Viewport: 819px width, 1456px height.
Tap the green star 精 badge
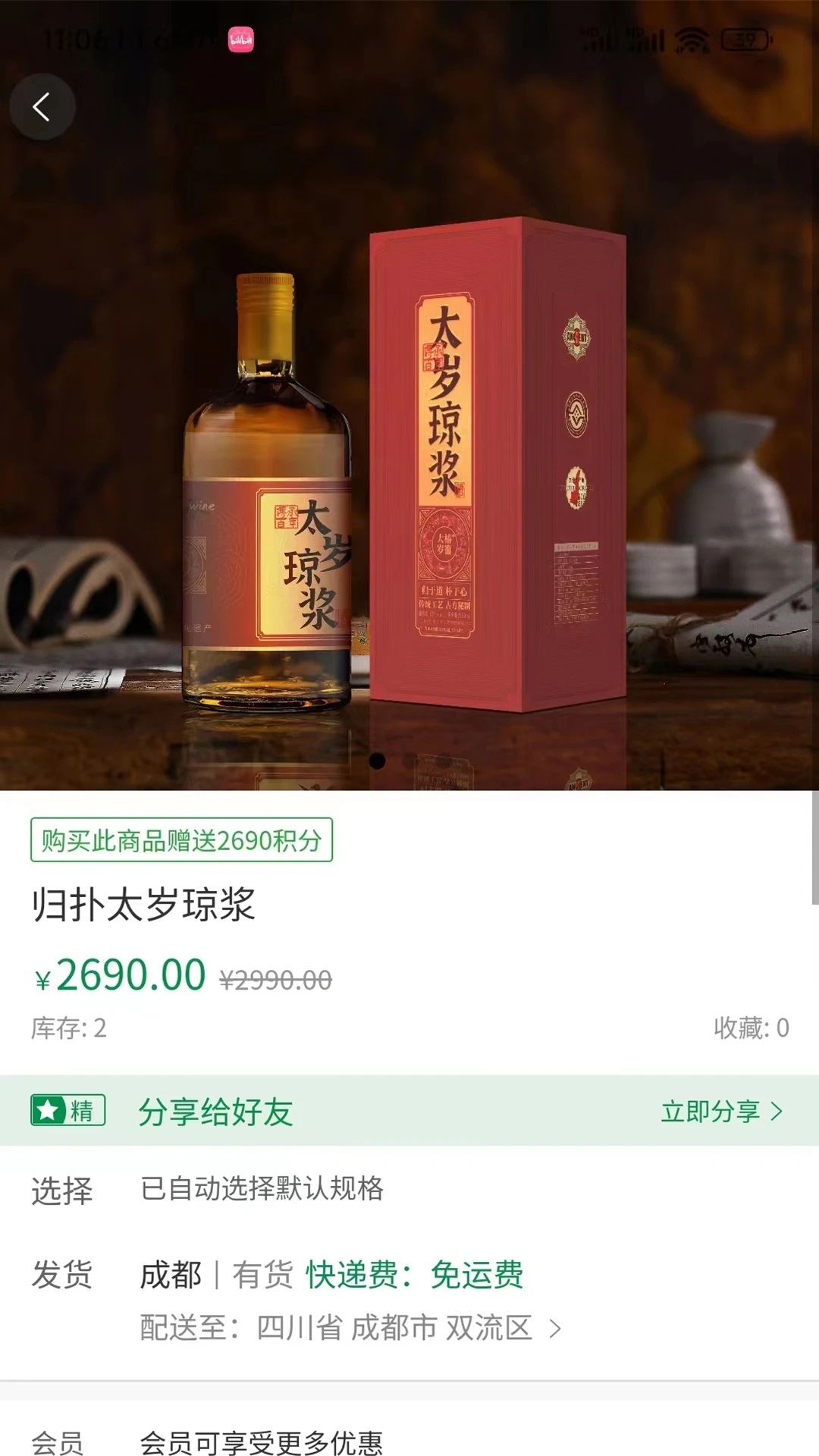[66, 1109]
